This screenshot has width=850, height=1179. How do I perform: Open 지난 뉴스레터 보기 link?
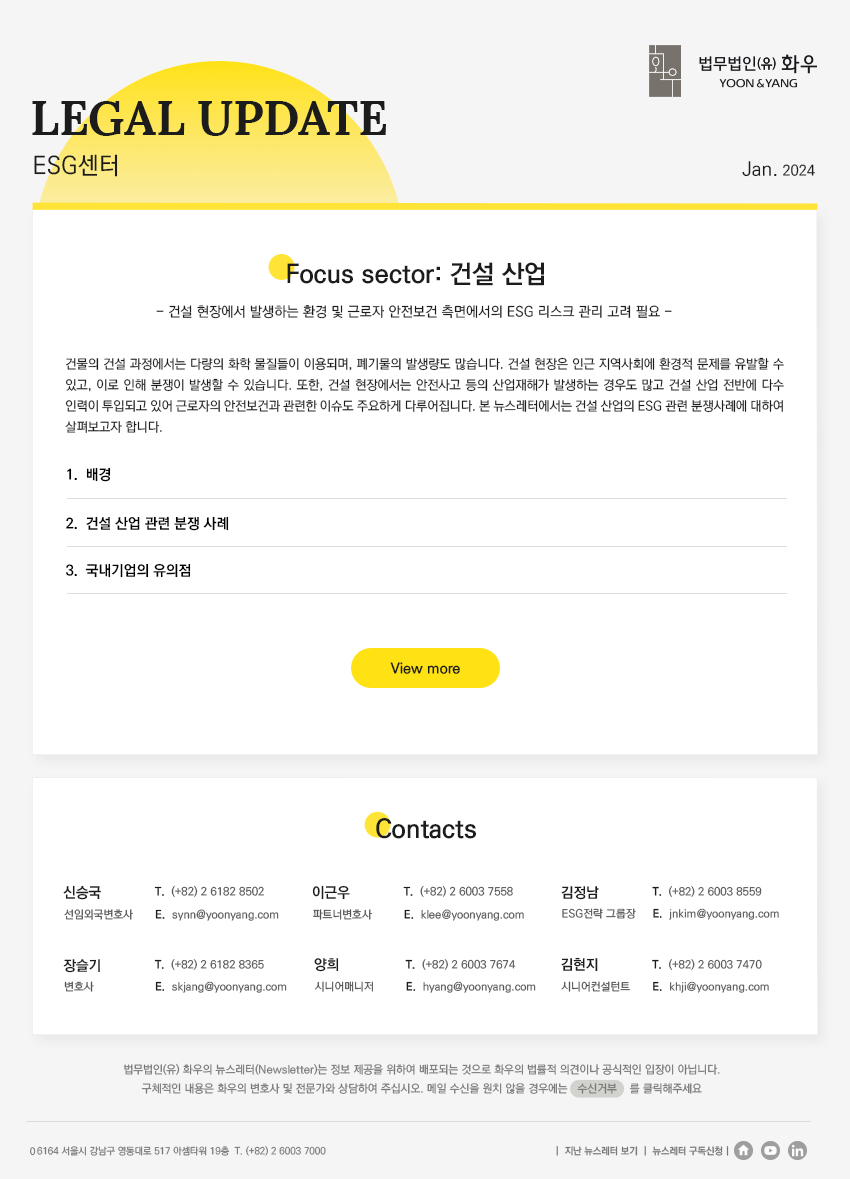(x=601, y=1151)
